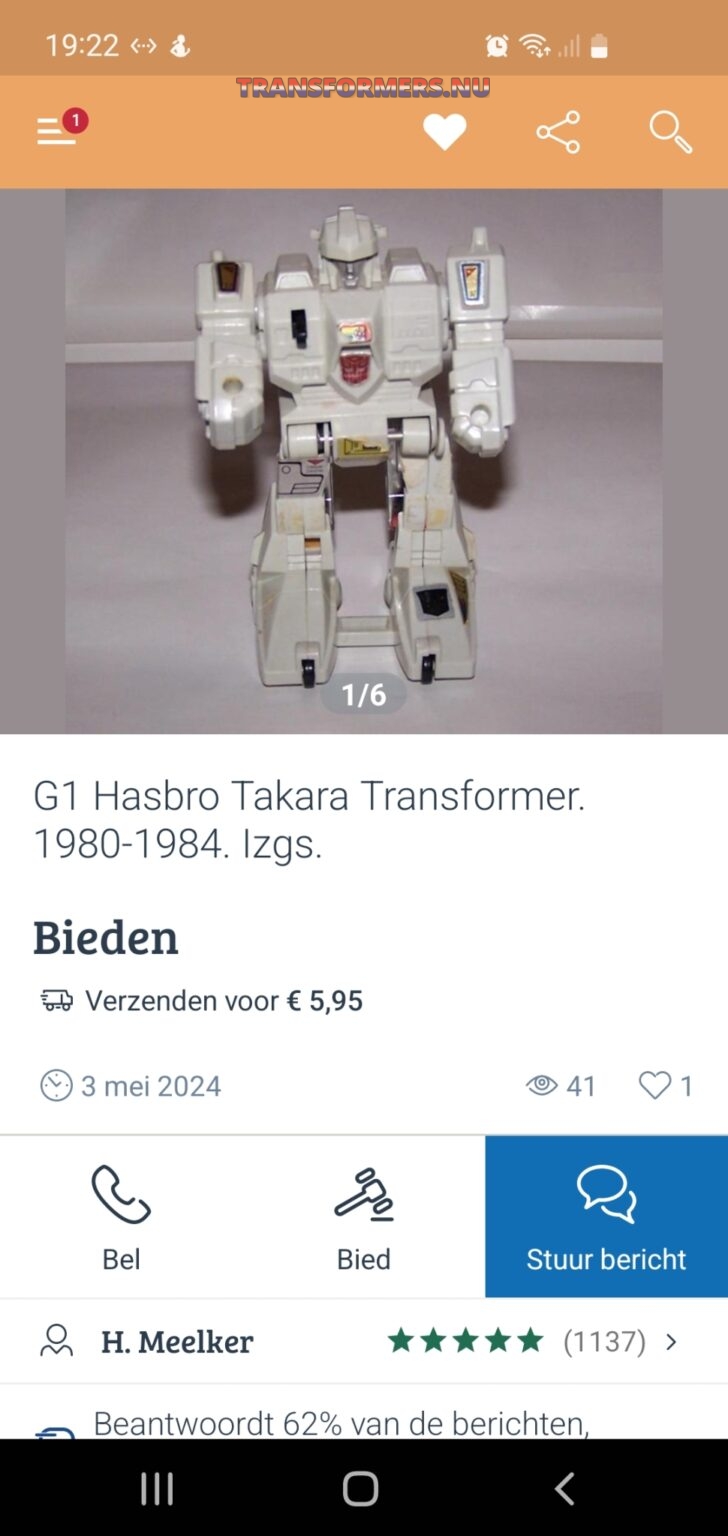Go back using the system back button
The width and height of the screenshot is (728, 1536).
pos(565,1489)
